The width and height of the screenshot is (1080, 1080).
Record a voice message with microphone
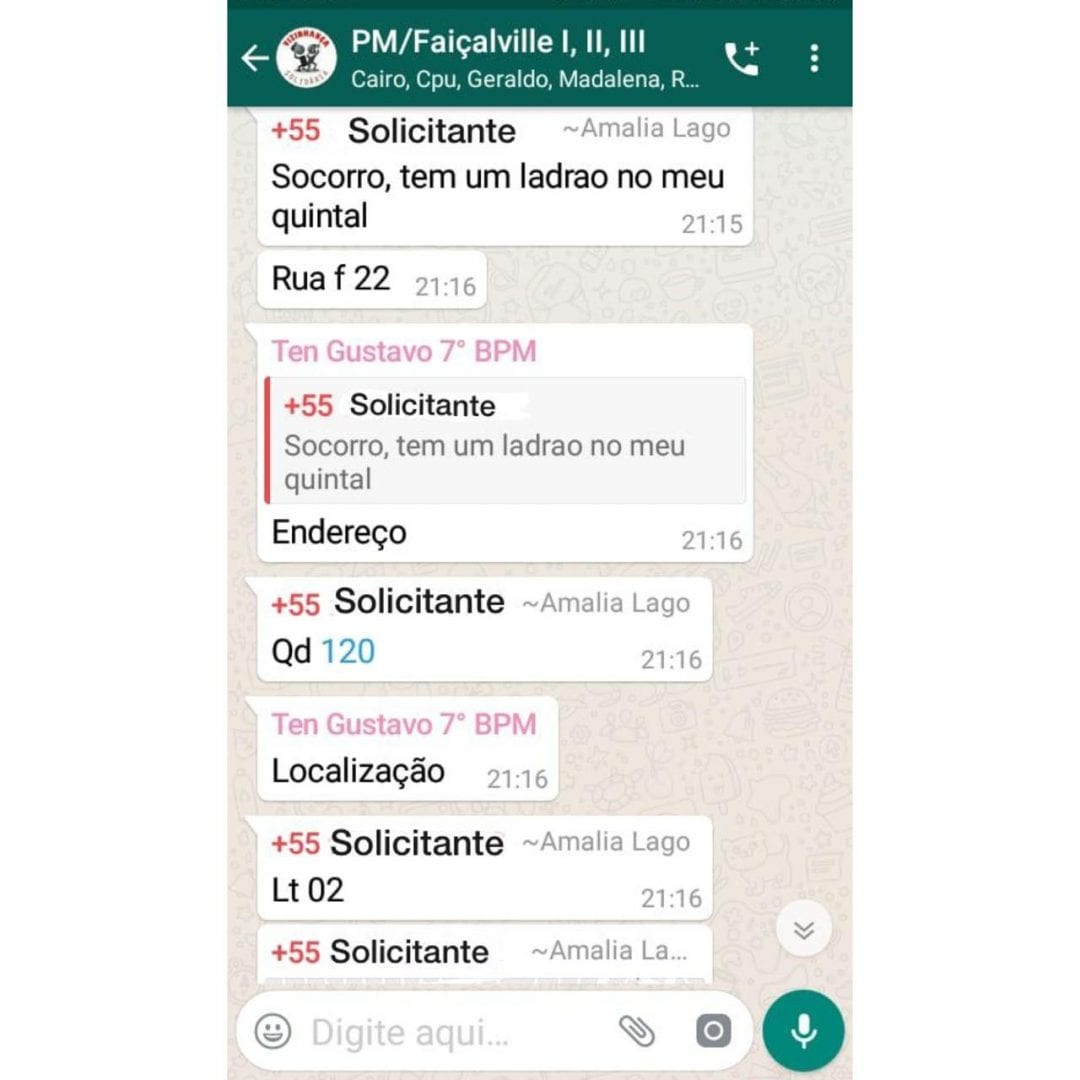click(803, 1031)
